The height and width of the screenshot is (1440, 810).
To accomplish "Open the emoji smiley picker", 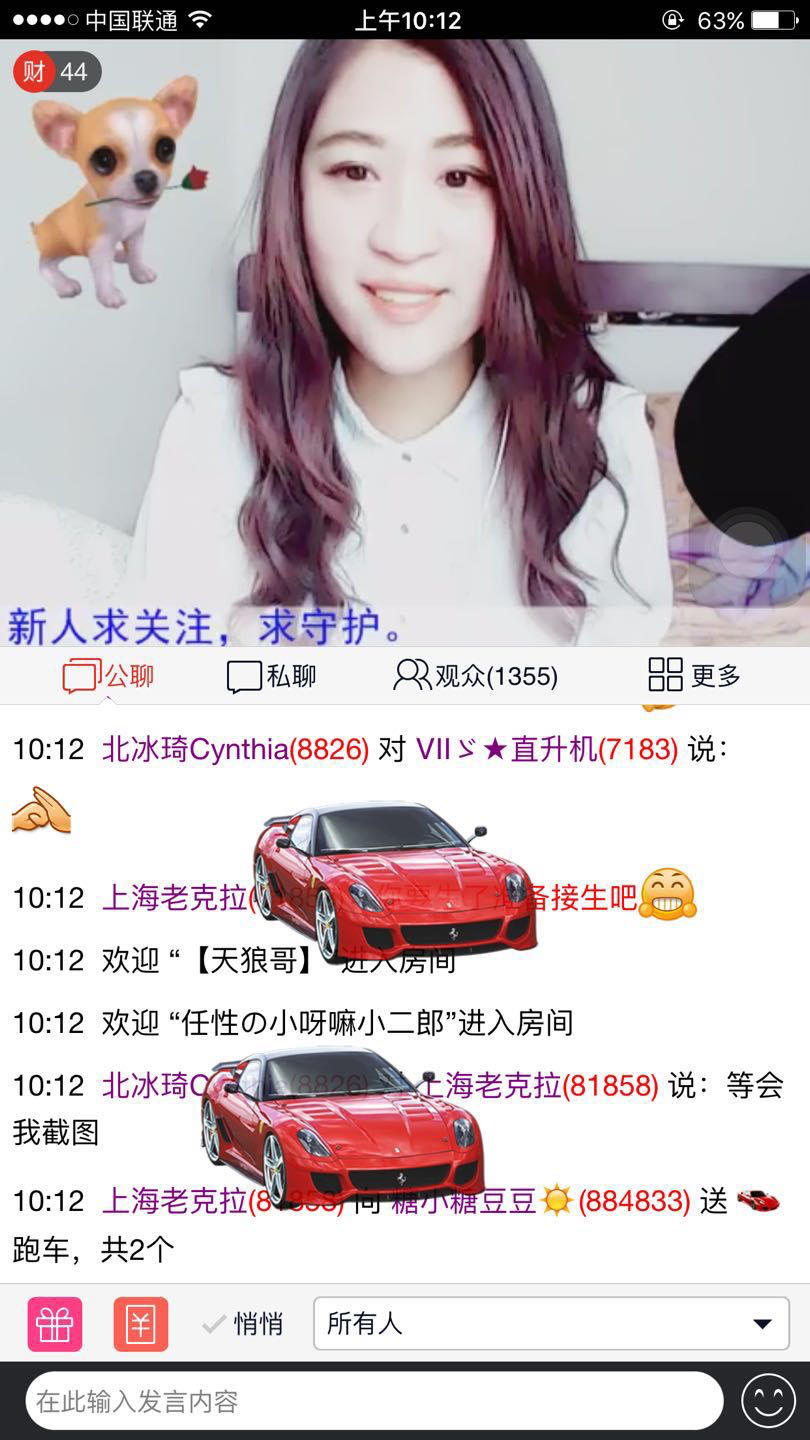I will [768, 1401].
